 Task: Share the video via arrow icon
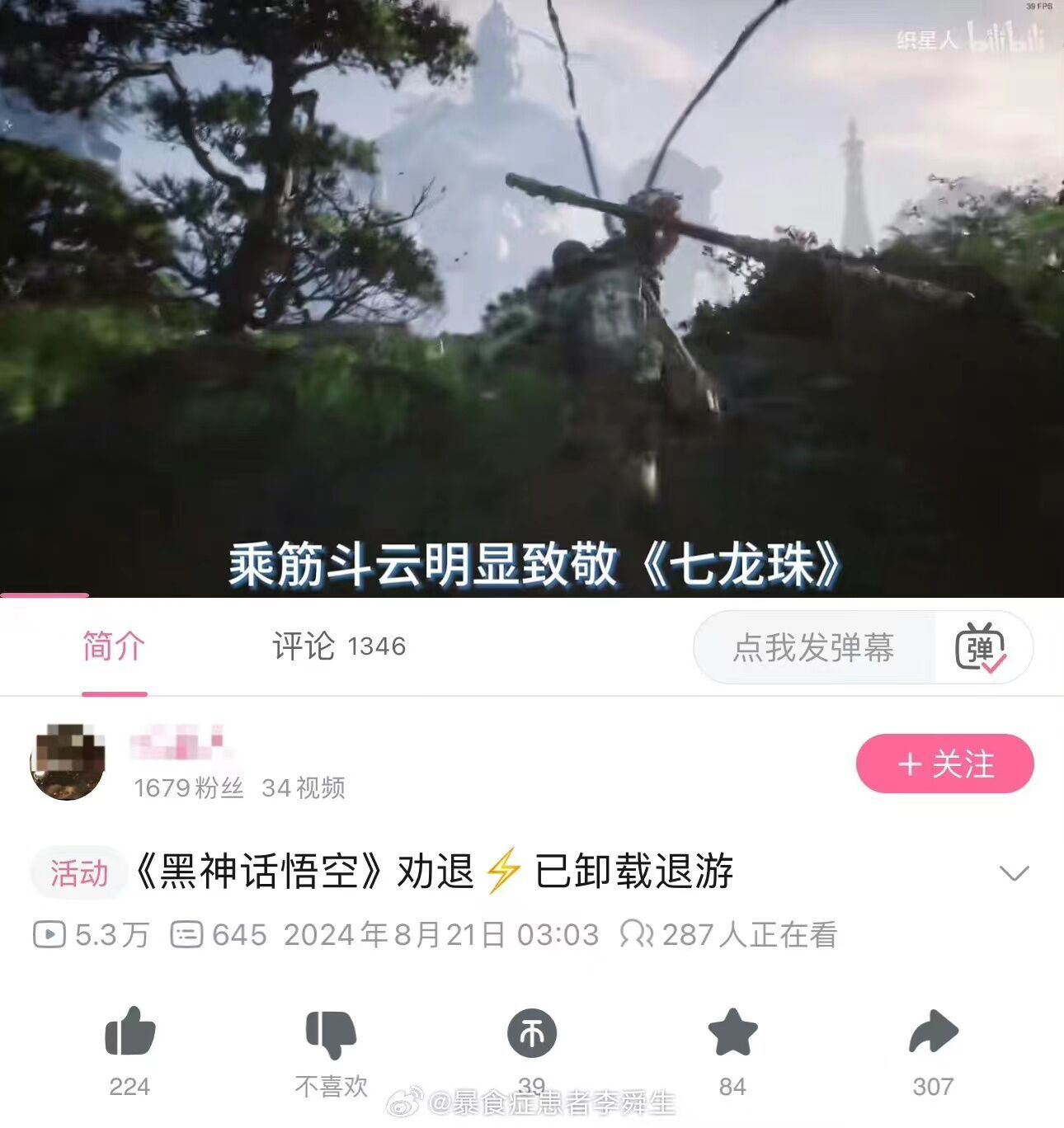(x=933, y=1032)
